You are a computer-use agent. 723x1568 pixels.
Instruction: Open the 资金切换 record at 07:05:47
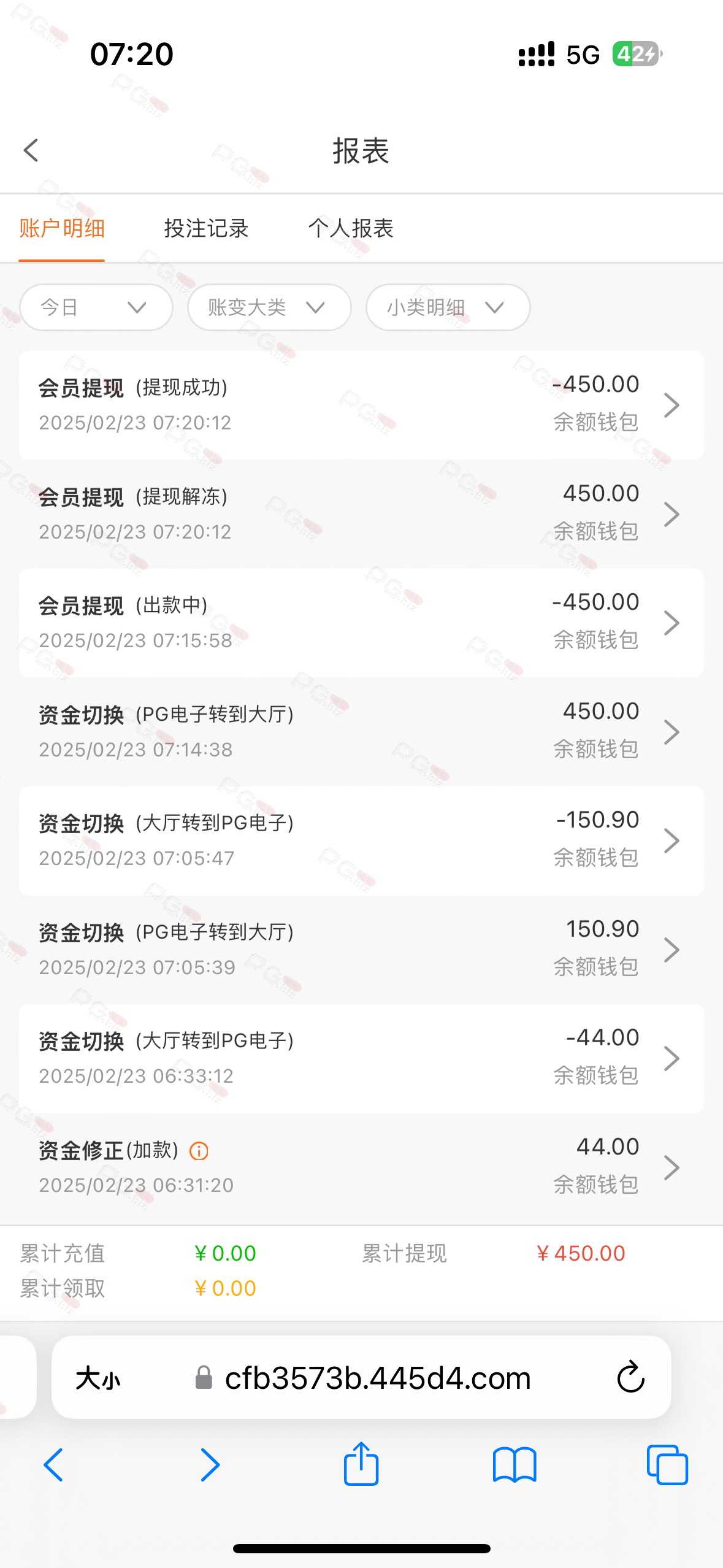click(x=361, y=840)
